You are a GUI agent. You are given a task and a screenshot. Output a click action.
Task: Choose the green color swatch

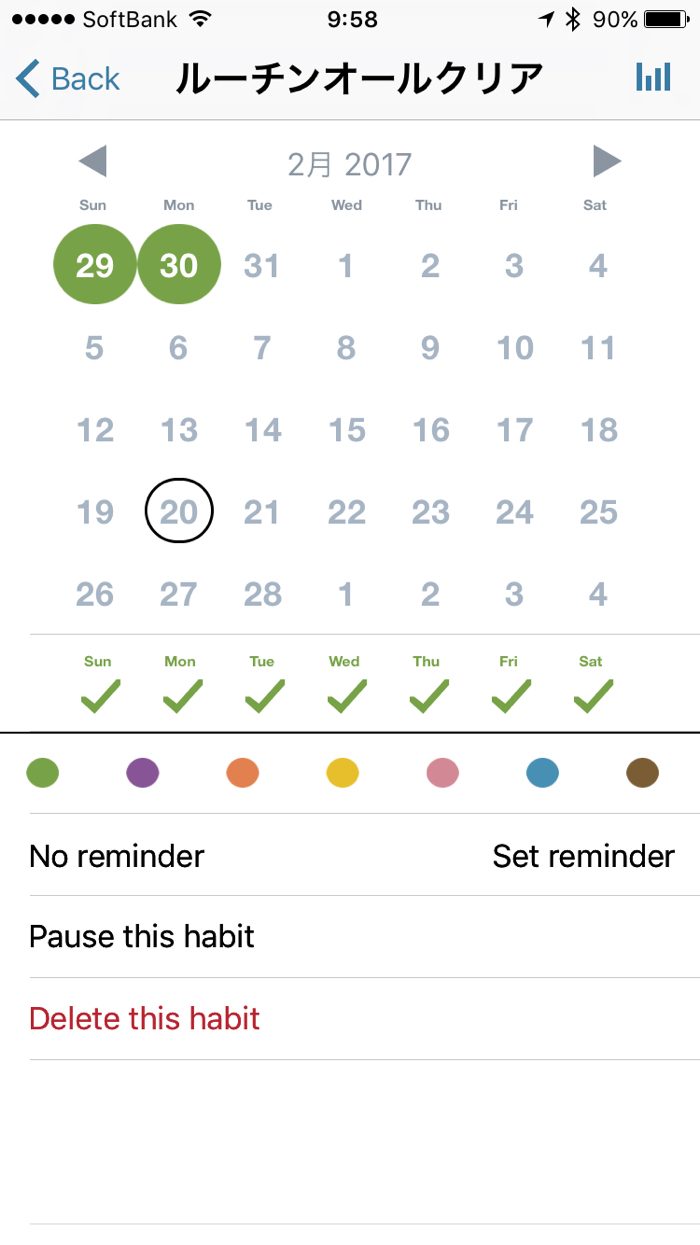43,773
